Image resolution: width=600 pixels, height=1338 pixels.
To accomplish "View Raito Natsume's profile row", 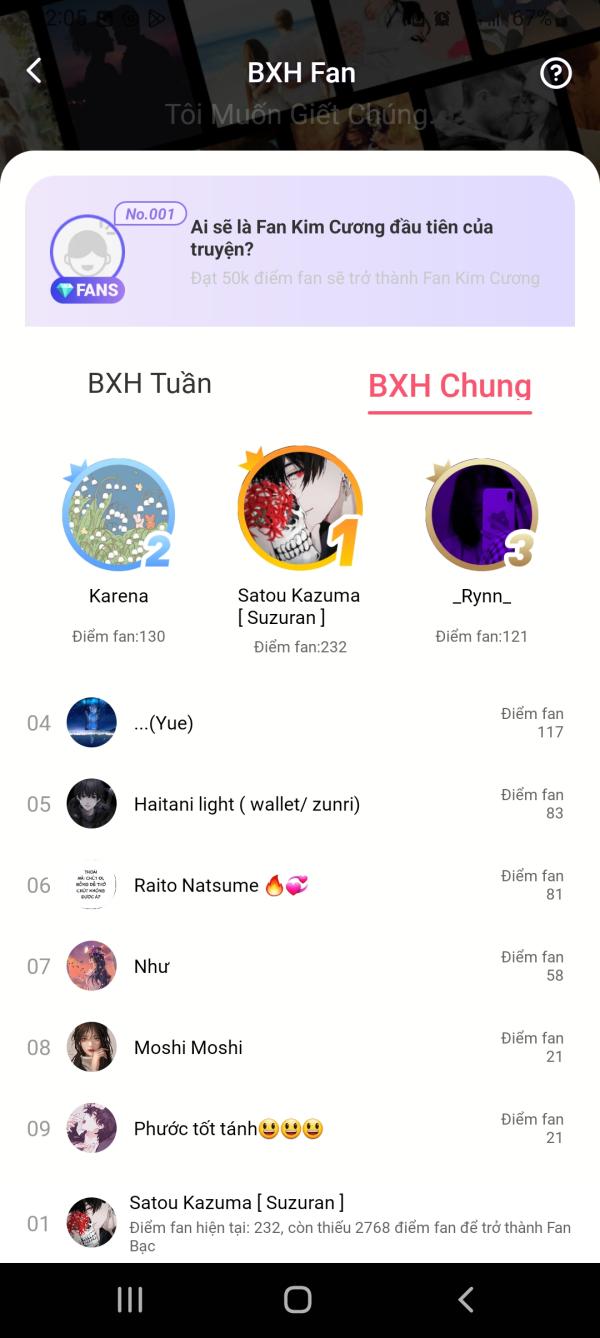I will 300,885.
